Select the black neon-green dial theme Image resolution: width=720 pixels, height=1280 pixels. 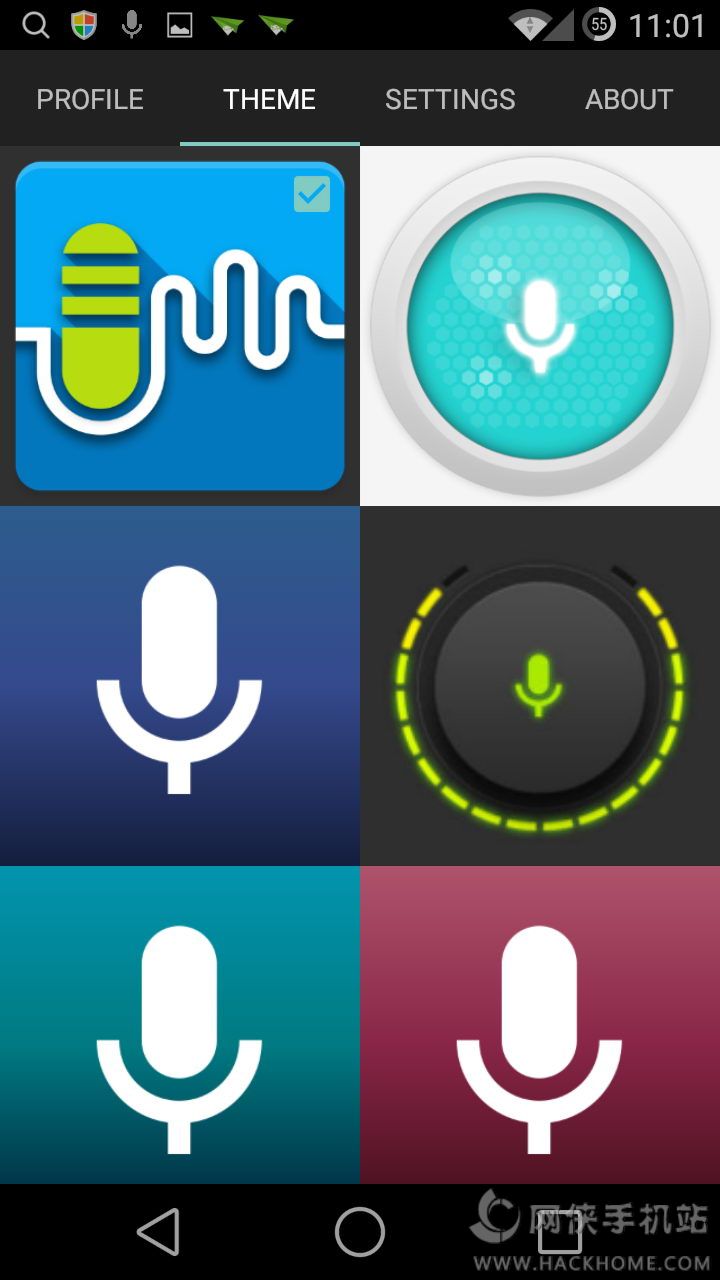540,685
